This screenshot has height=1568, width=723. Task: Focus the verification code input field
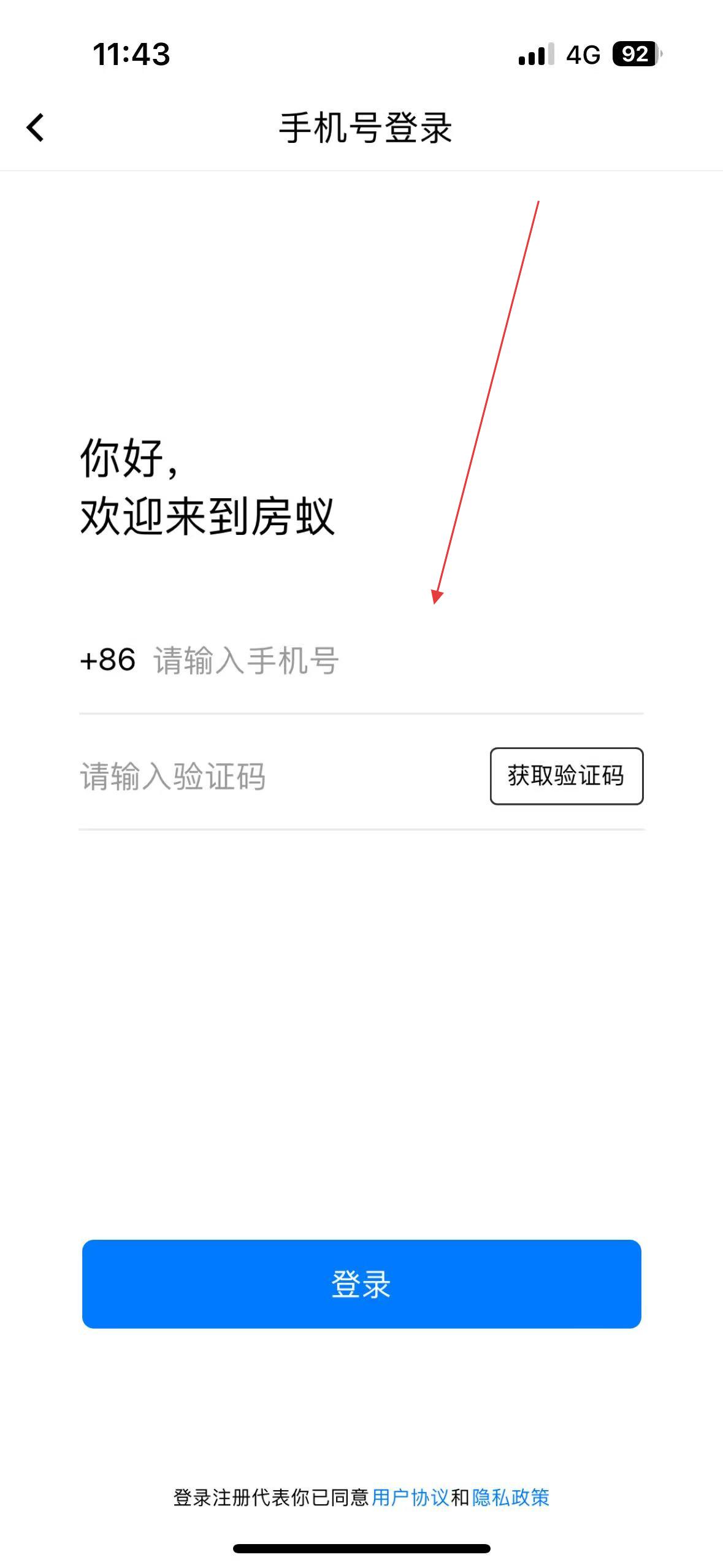(276, 777)
